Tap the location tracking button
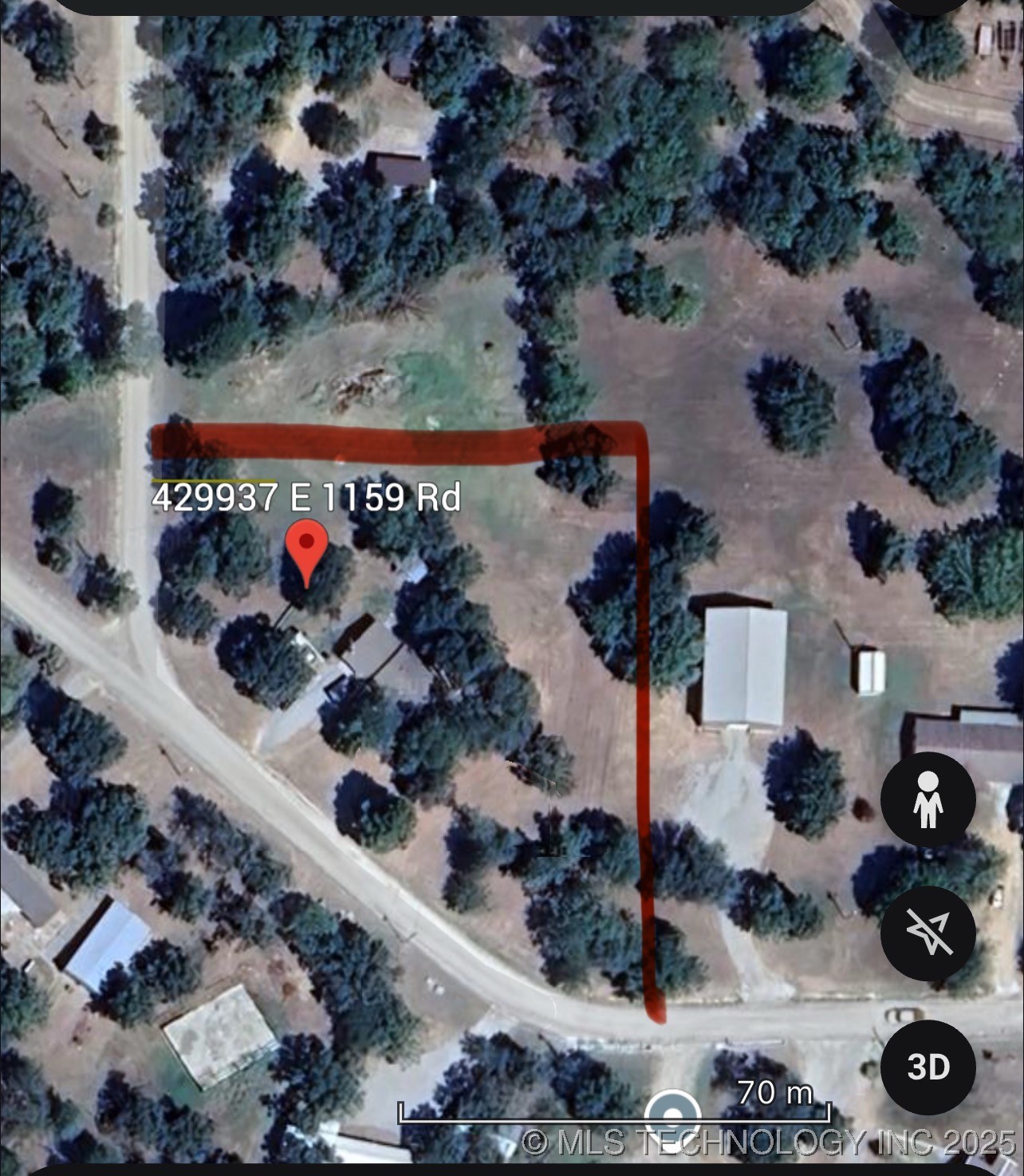The height and width of the screenshot is (1176, 1024). tap(928, 933)
